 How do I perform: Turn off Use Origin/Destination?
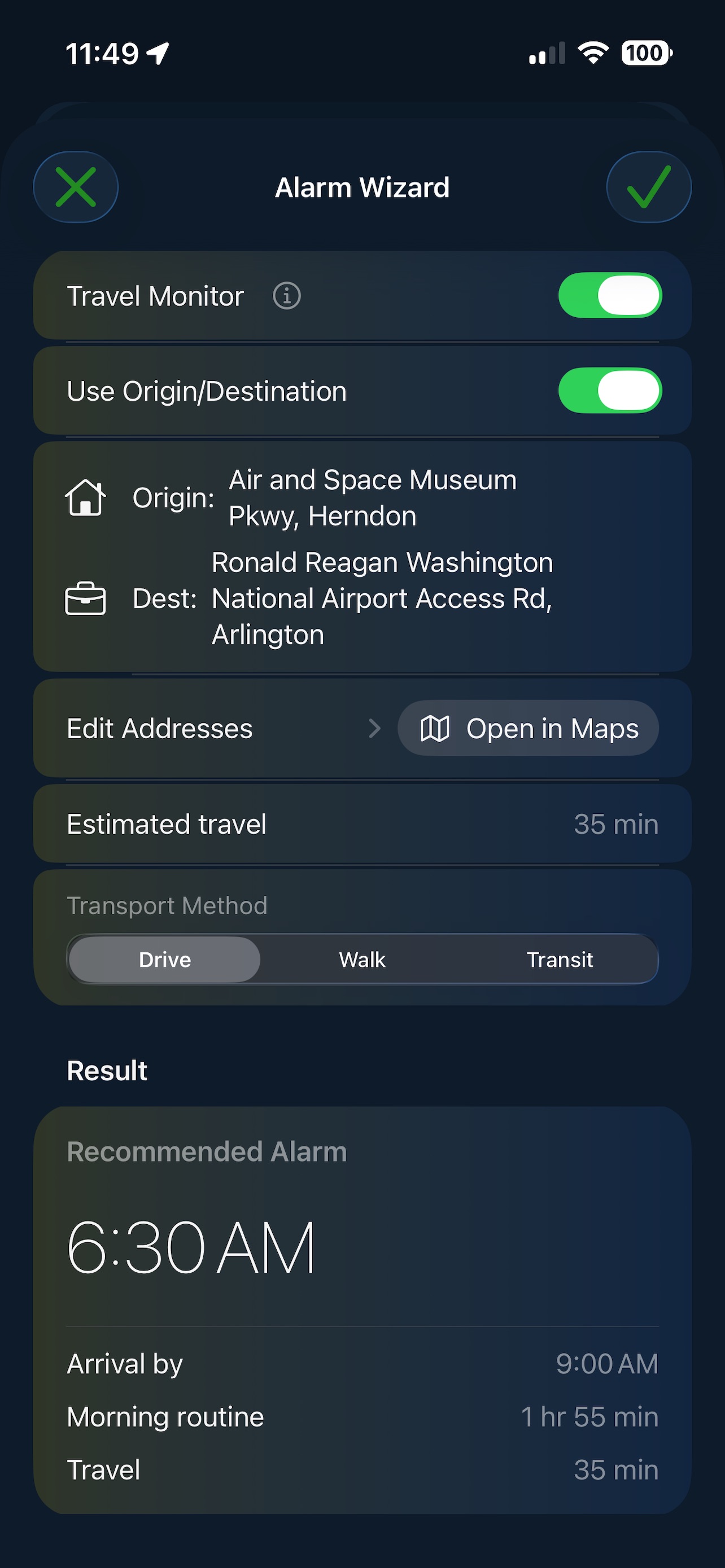[x=611, y=391]
